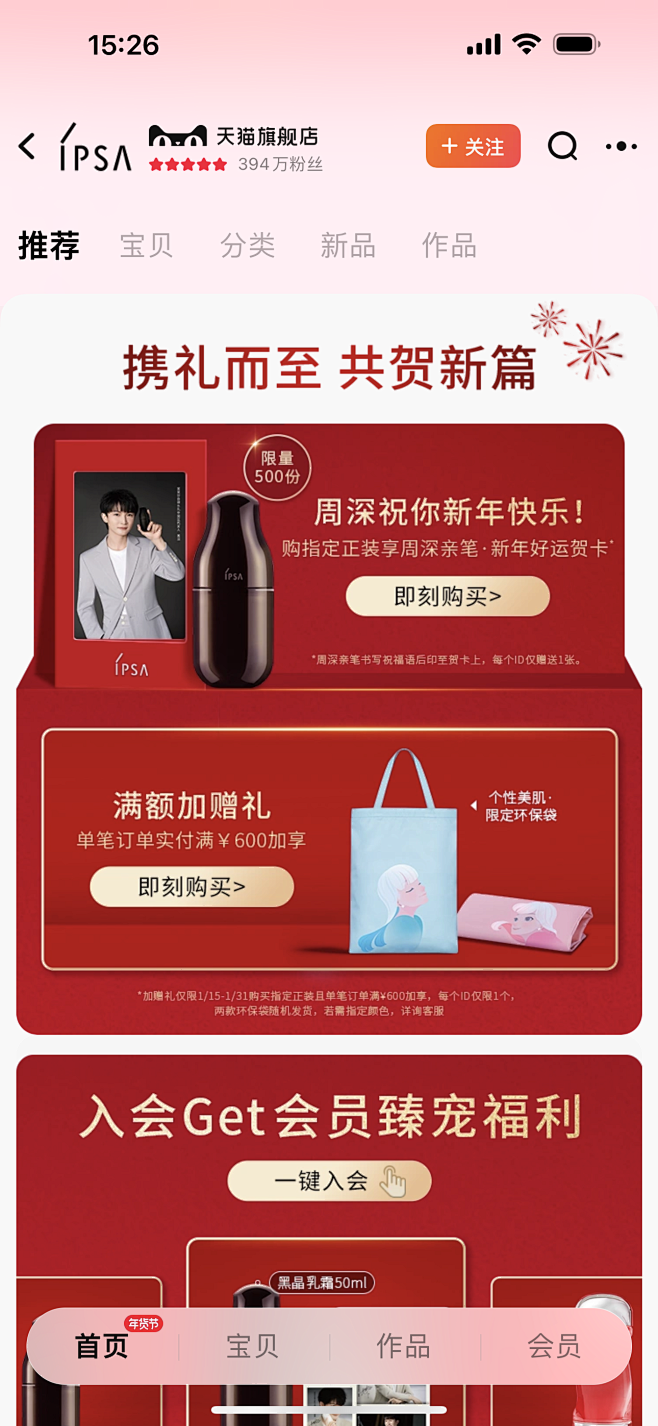Switch to the 分类 top tab
Image resolution: width=658 pixels, height=1426 pixels.
tap(247, 245)
